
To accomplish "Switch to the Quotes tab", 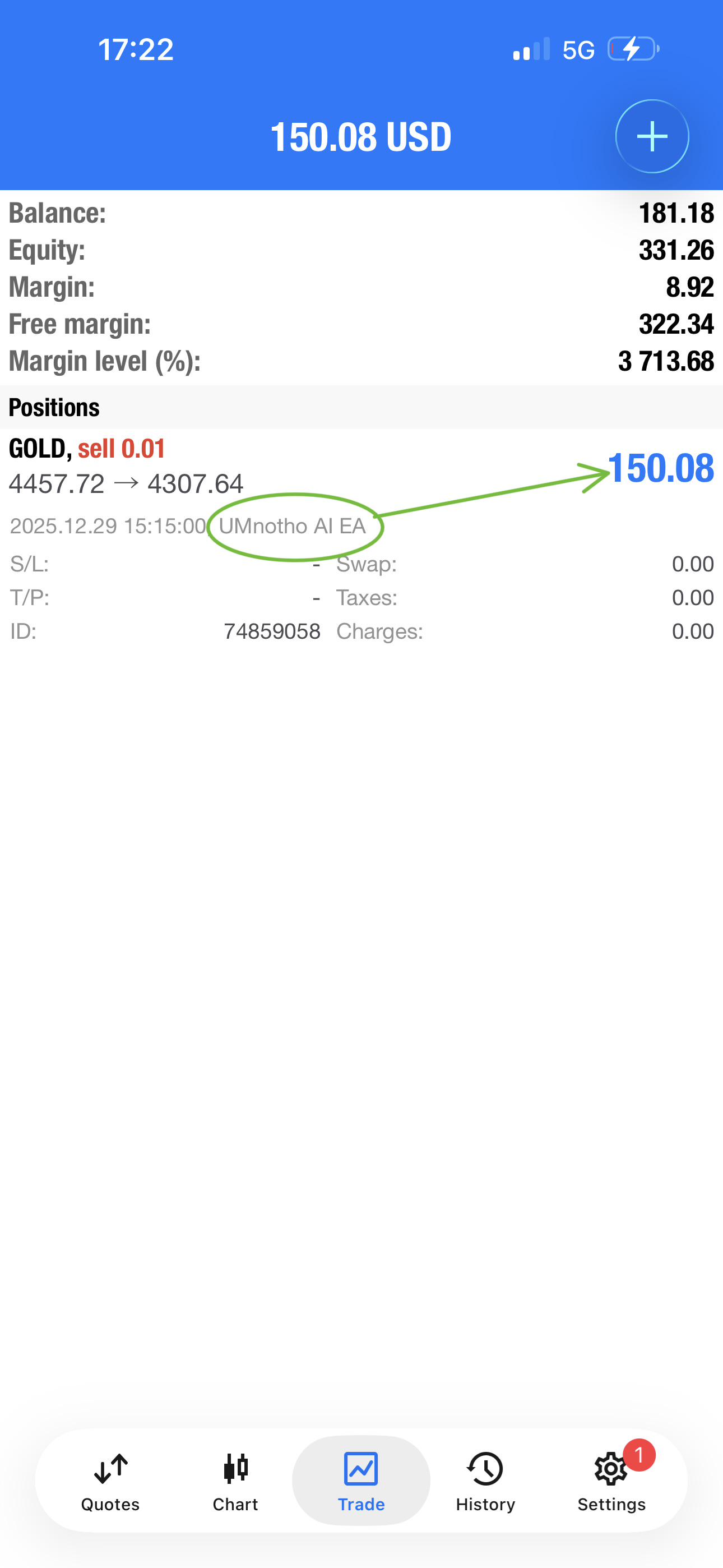I will [x=110, y=1482].
